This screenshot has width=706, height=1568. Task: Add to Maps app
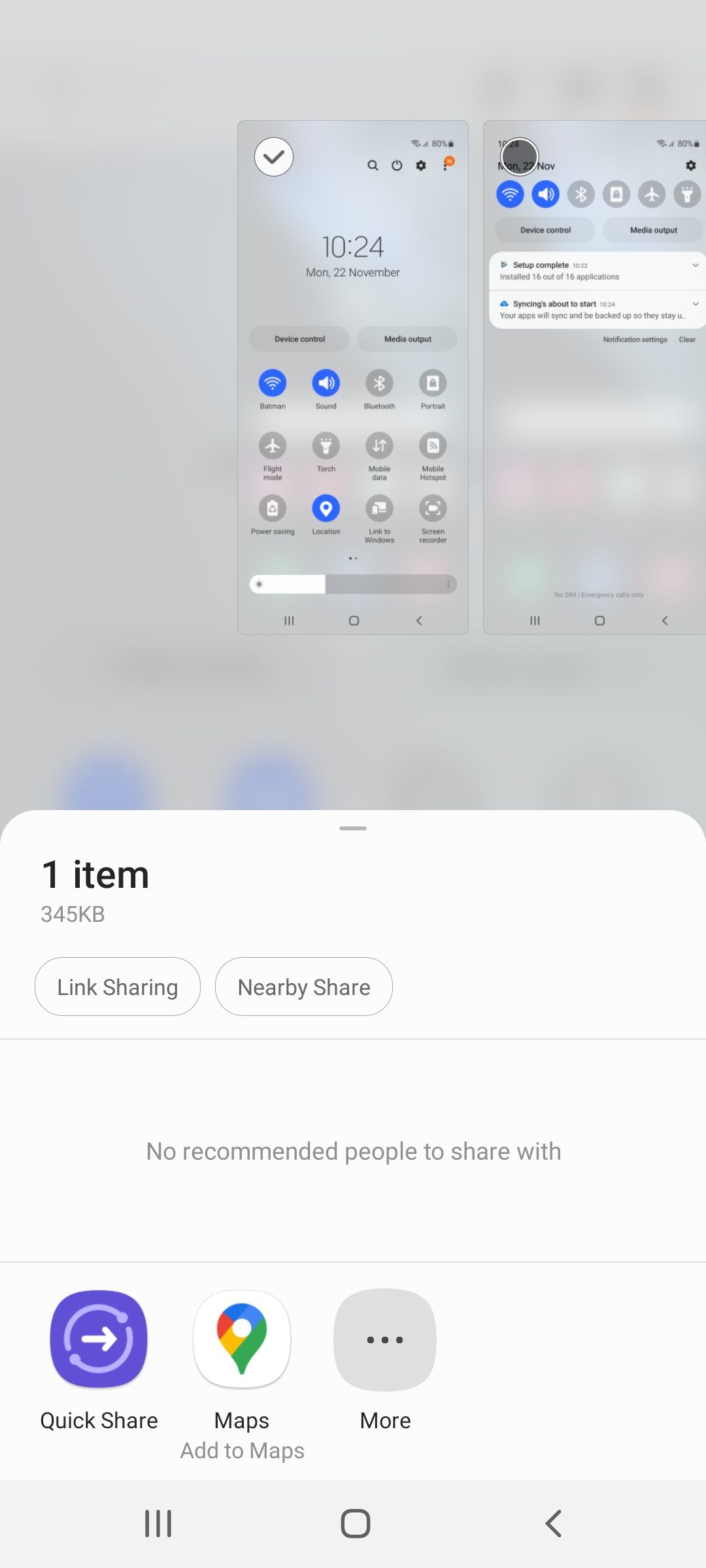242,1339
